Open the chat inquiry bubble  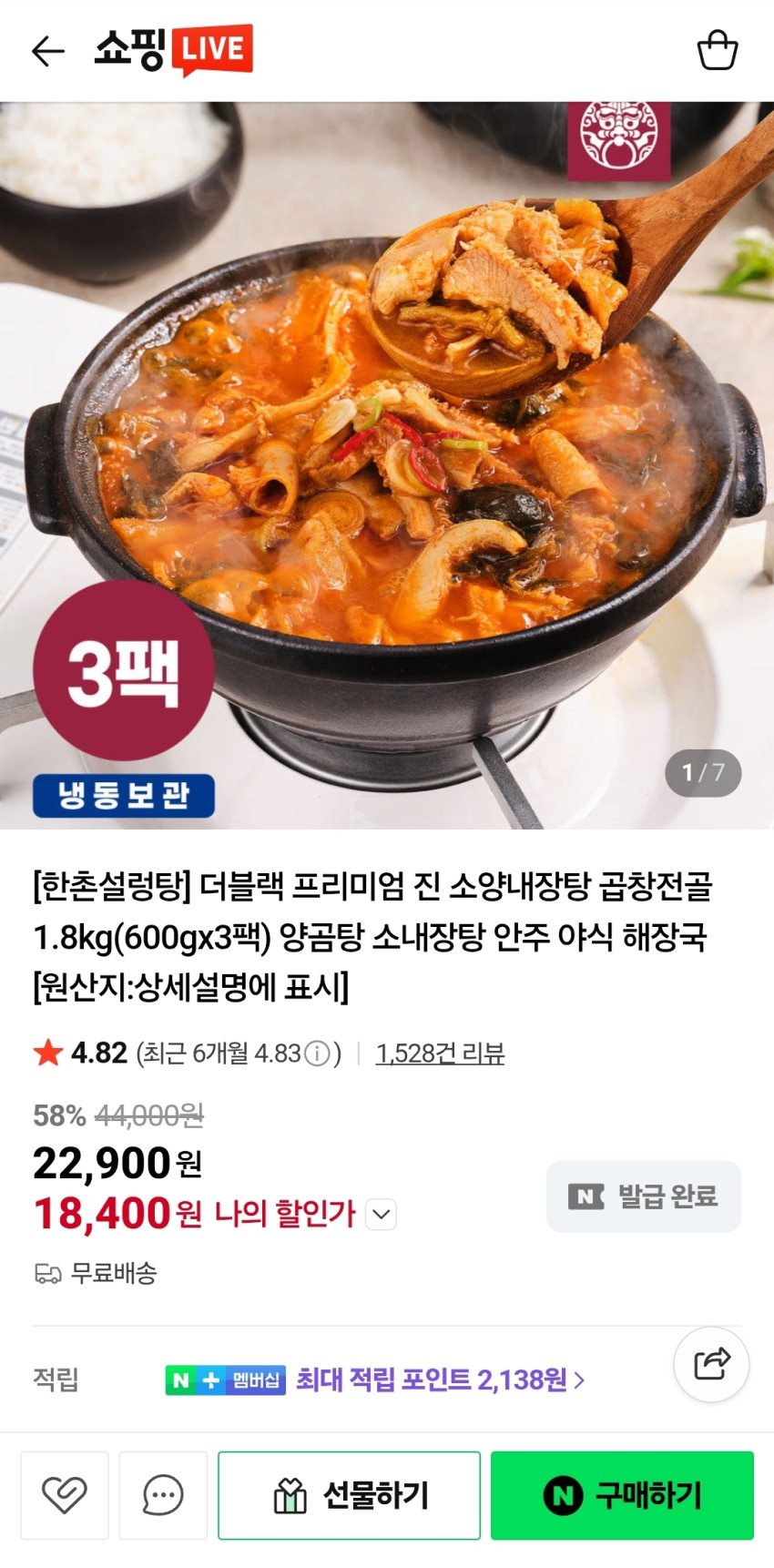[x=163, y=1495]
